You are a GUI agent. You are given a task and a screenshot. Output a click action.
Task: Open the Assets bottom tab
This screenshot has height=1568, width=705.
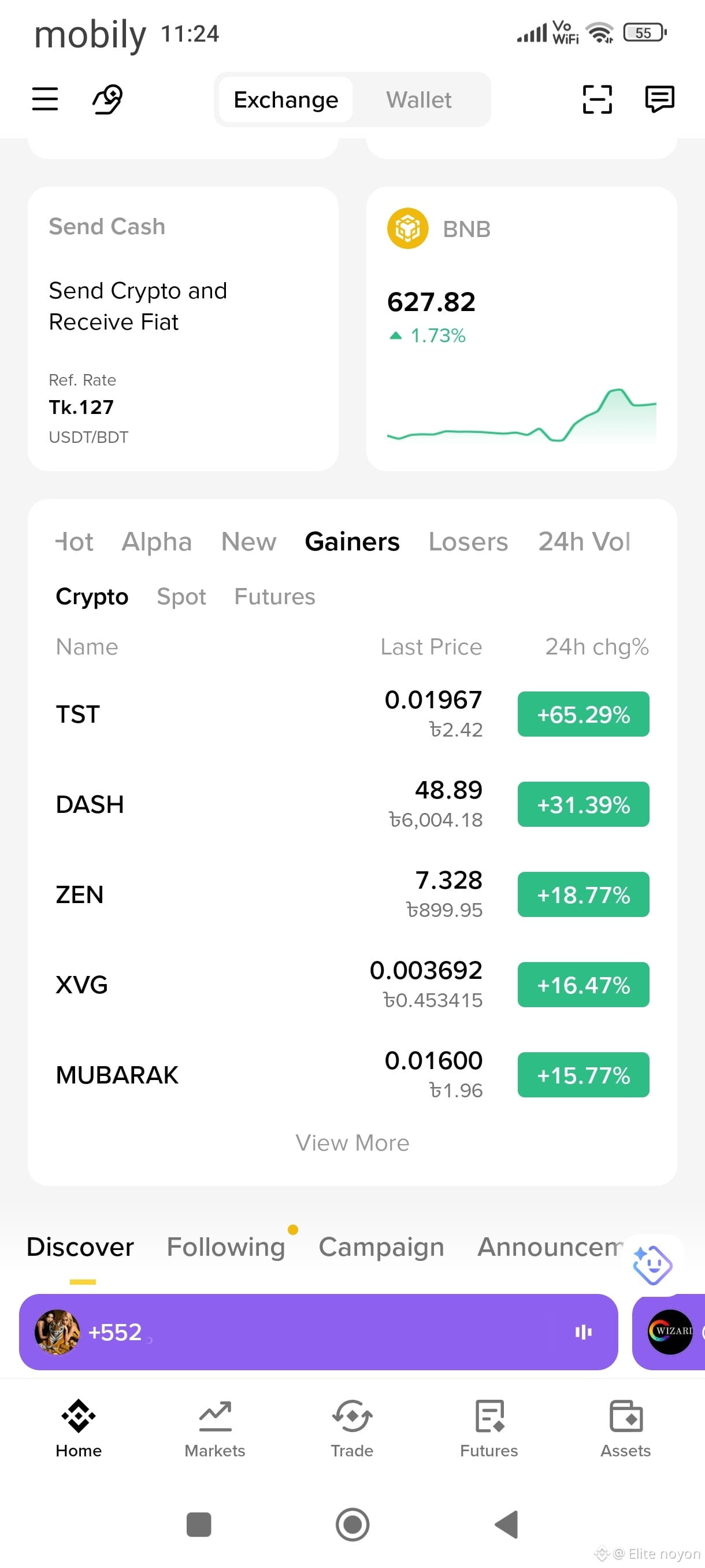click(x=625, y=1429)
